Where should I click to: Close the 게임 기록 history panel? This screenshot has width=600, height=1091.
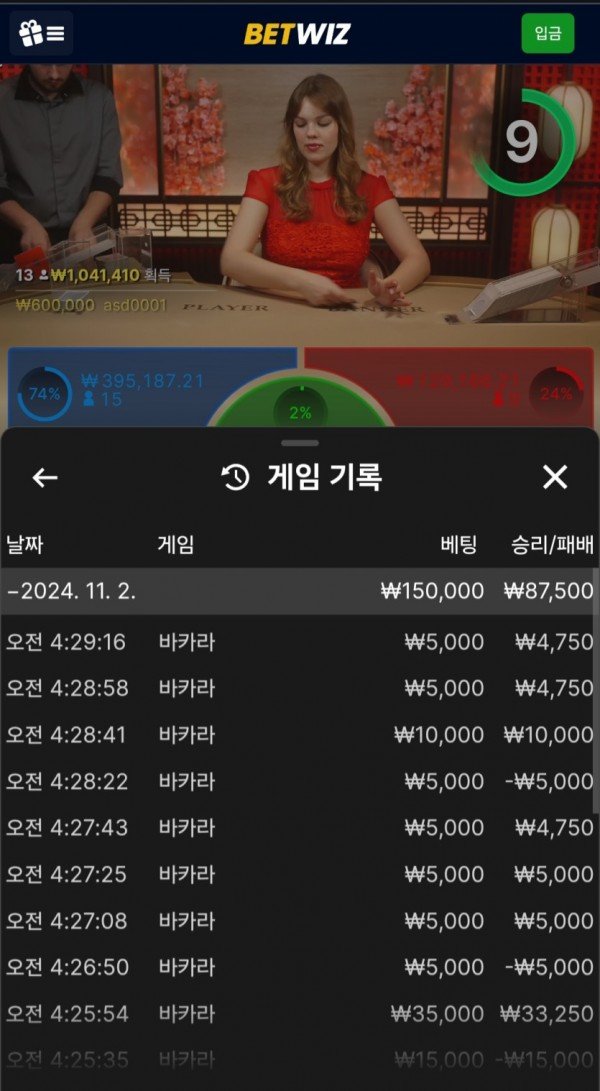(x=554, y=478)
